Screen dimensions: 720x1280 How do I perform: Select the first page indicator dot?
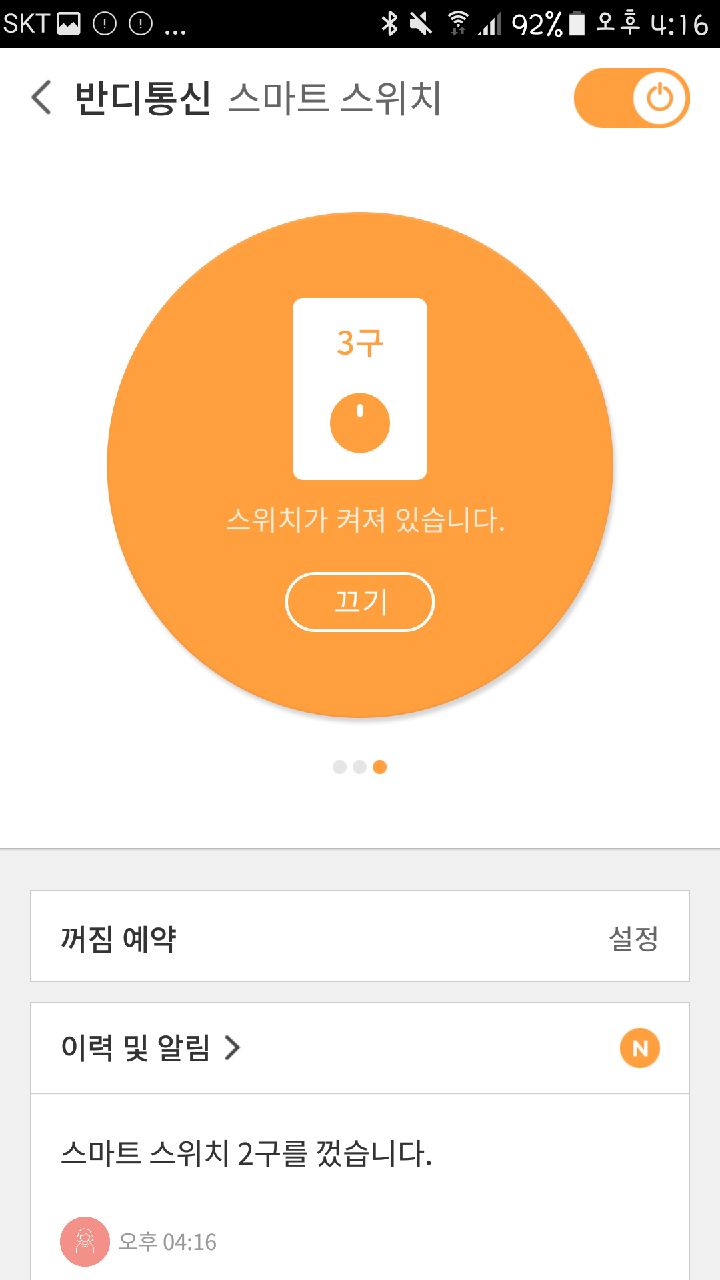coord(340,767)
